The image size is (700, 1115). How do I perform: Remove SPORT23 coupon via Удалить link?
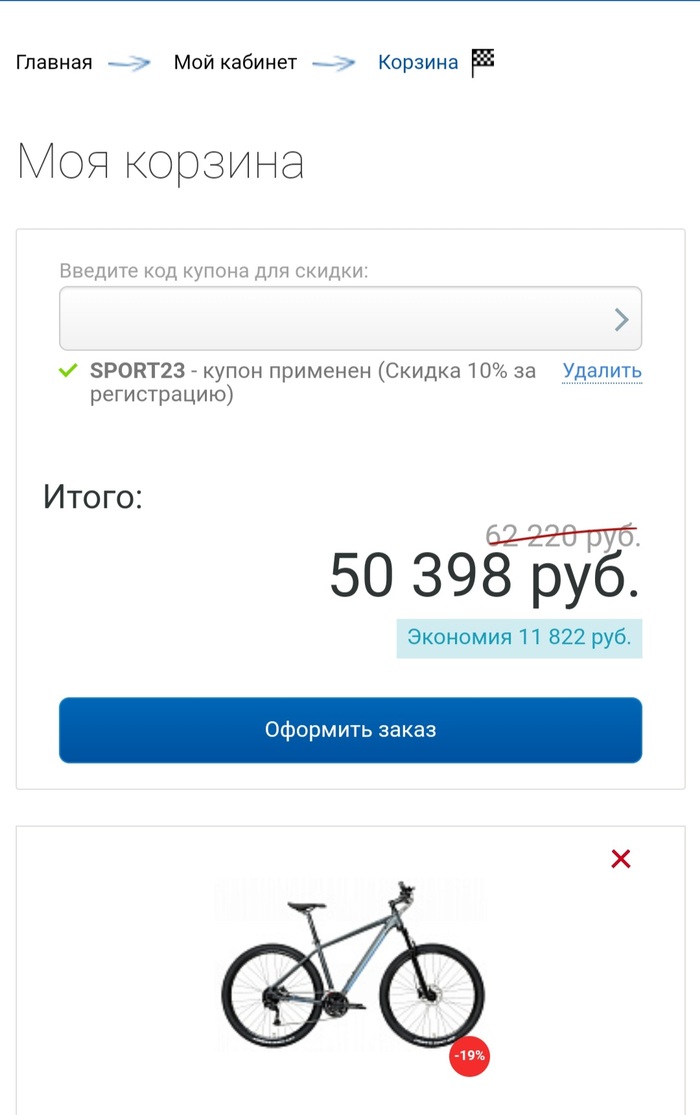point(602,371)
